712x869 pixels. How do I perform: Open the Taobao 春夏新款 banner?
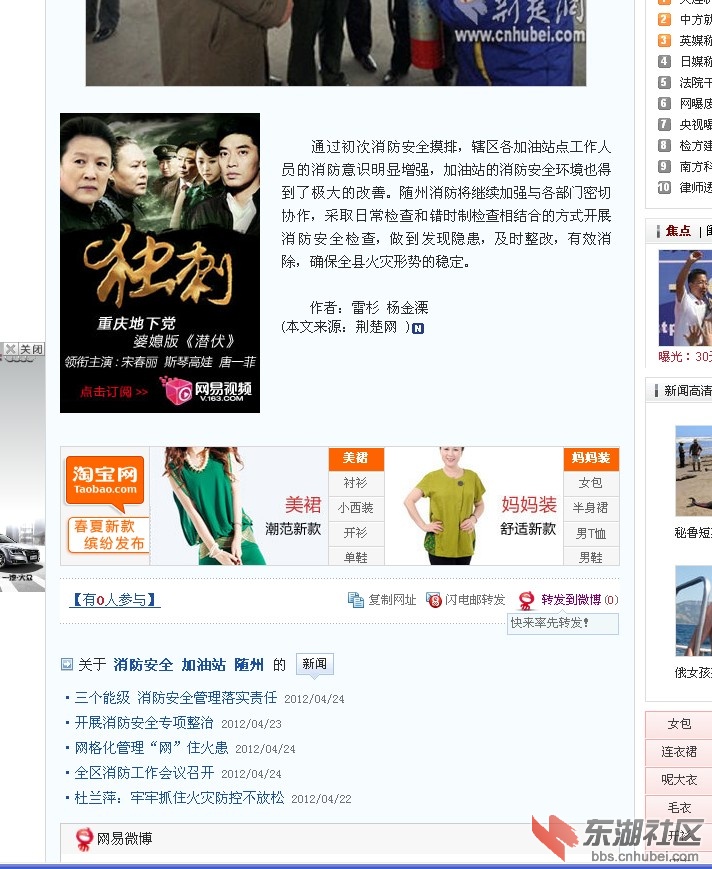pos(107,506)
